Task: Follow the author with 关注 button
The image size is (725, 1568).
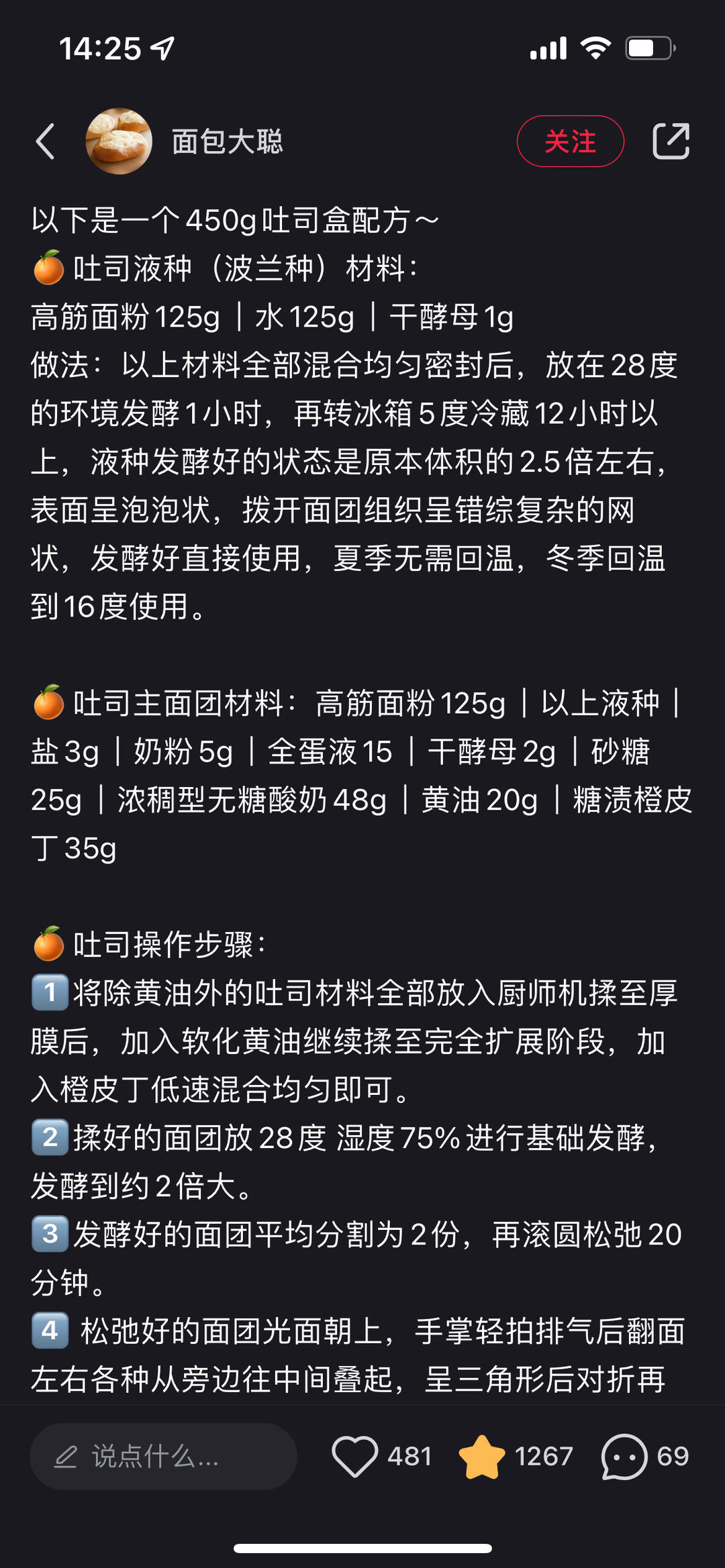Action: [570, 142]
